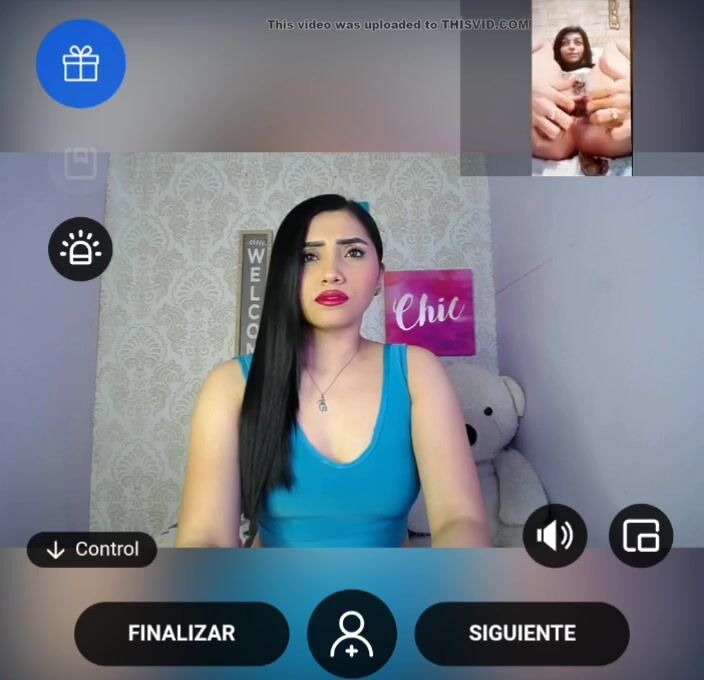The height and width of the screenshot is (680, 704).
Task: Add this person as a friend
Action: coord(352,634)
